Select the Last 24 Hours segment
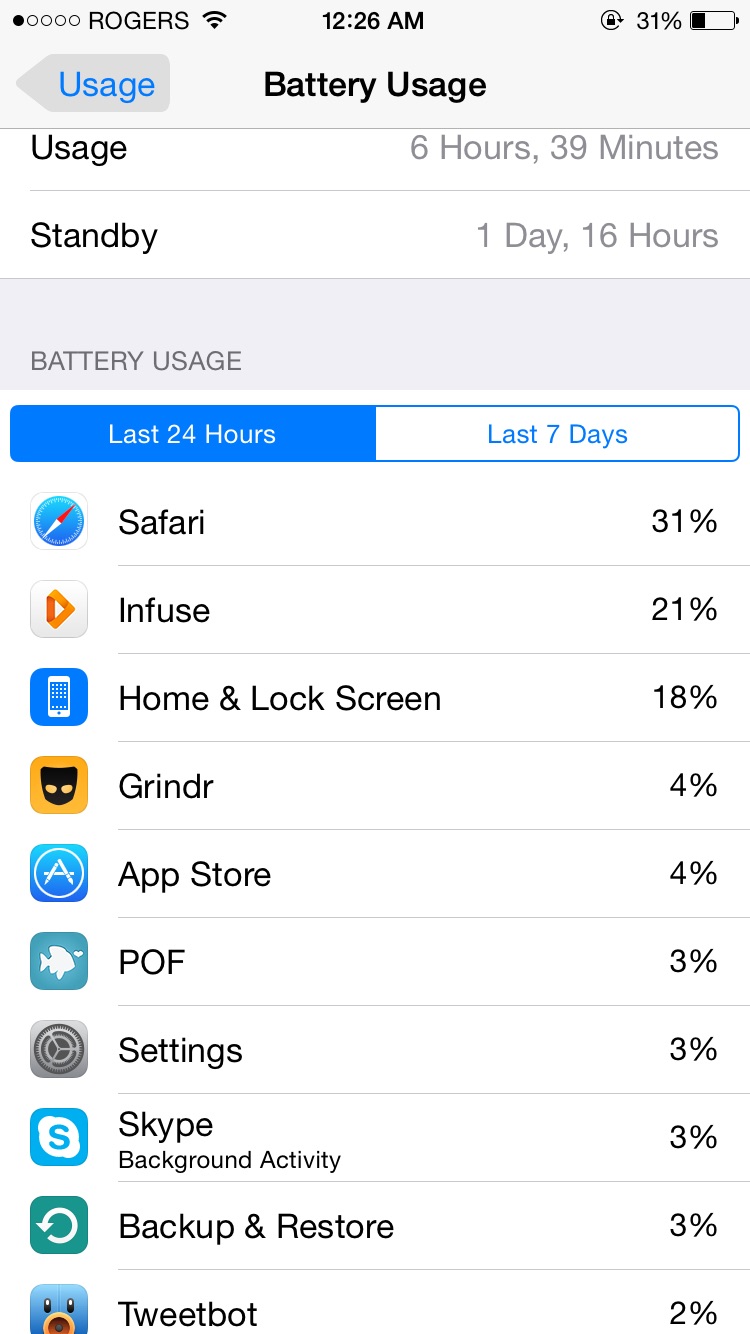This screenshot has width=750, height=1334. 192,434
